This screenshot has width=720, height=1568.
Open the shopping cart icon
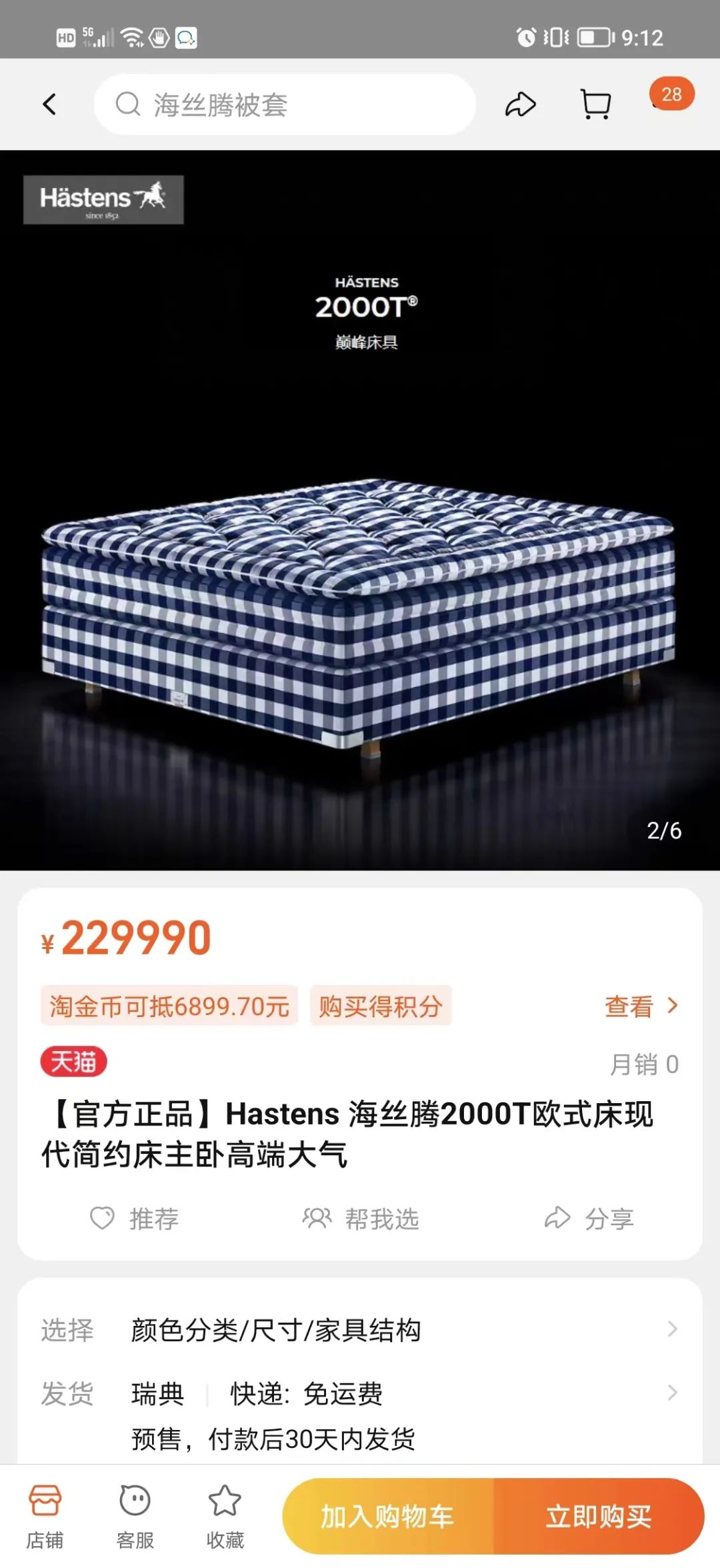coord(595,104)
